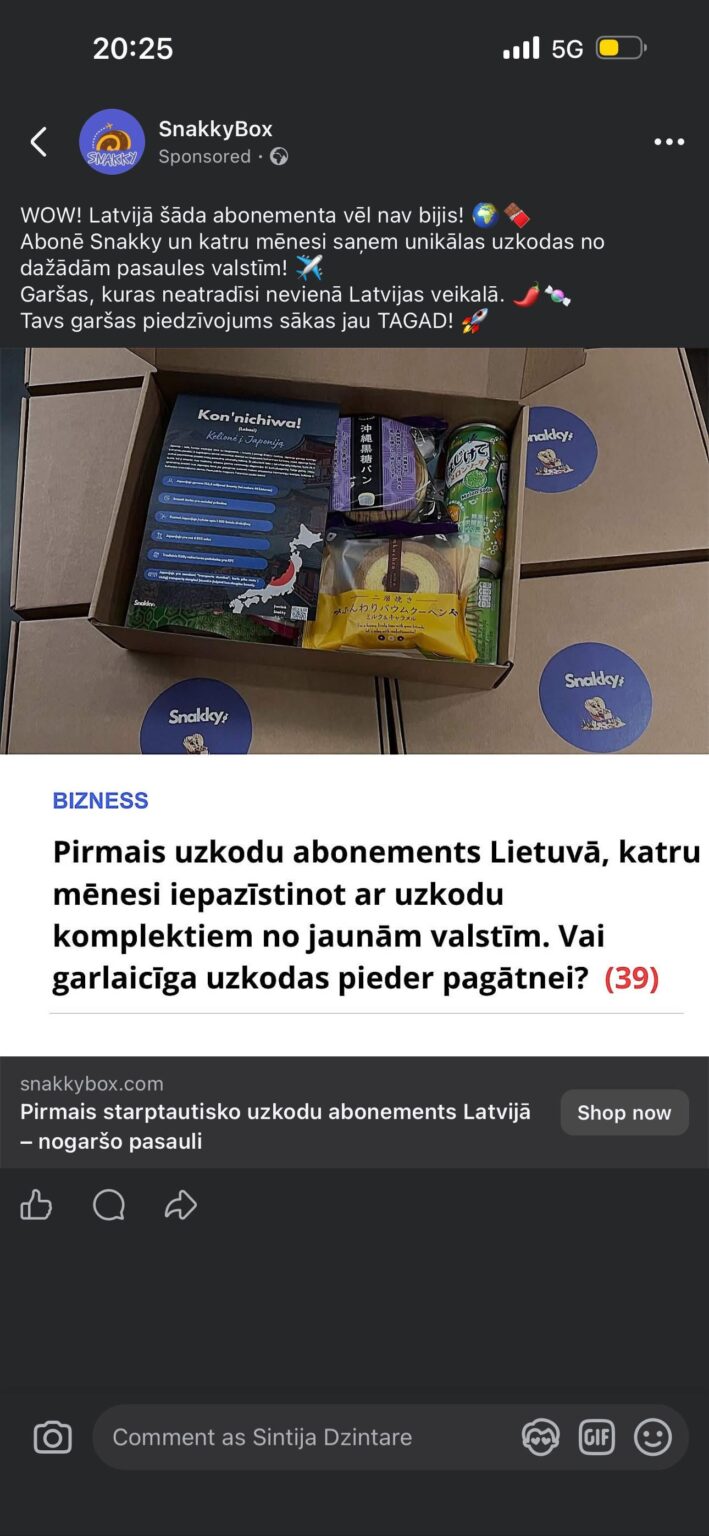Open the GIF picker
Image resolution: width=709 pixels, height=1536 pixels.
click(x=597, y=1438)
